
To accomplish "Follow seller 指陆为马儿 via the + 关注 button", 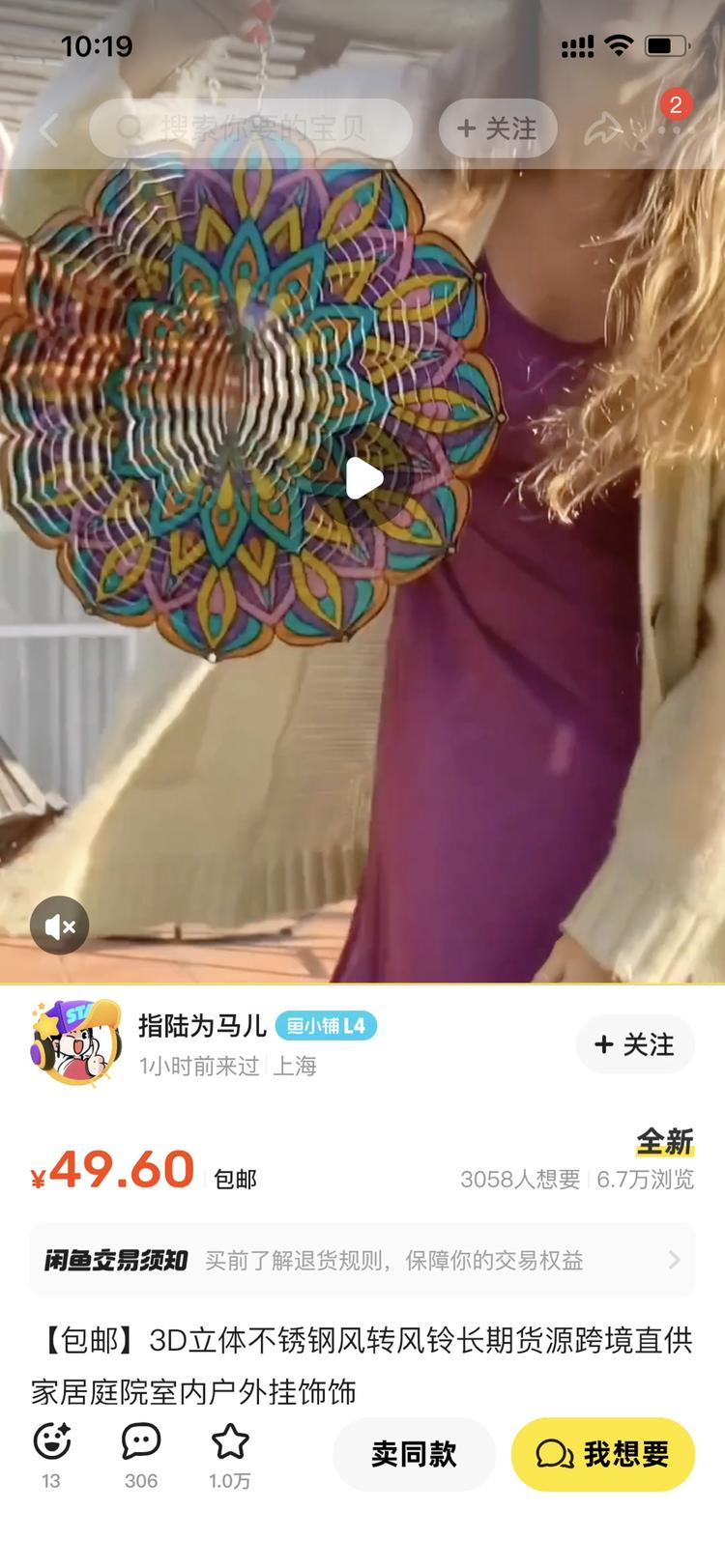I will tap(634, 1044).
